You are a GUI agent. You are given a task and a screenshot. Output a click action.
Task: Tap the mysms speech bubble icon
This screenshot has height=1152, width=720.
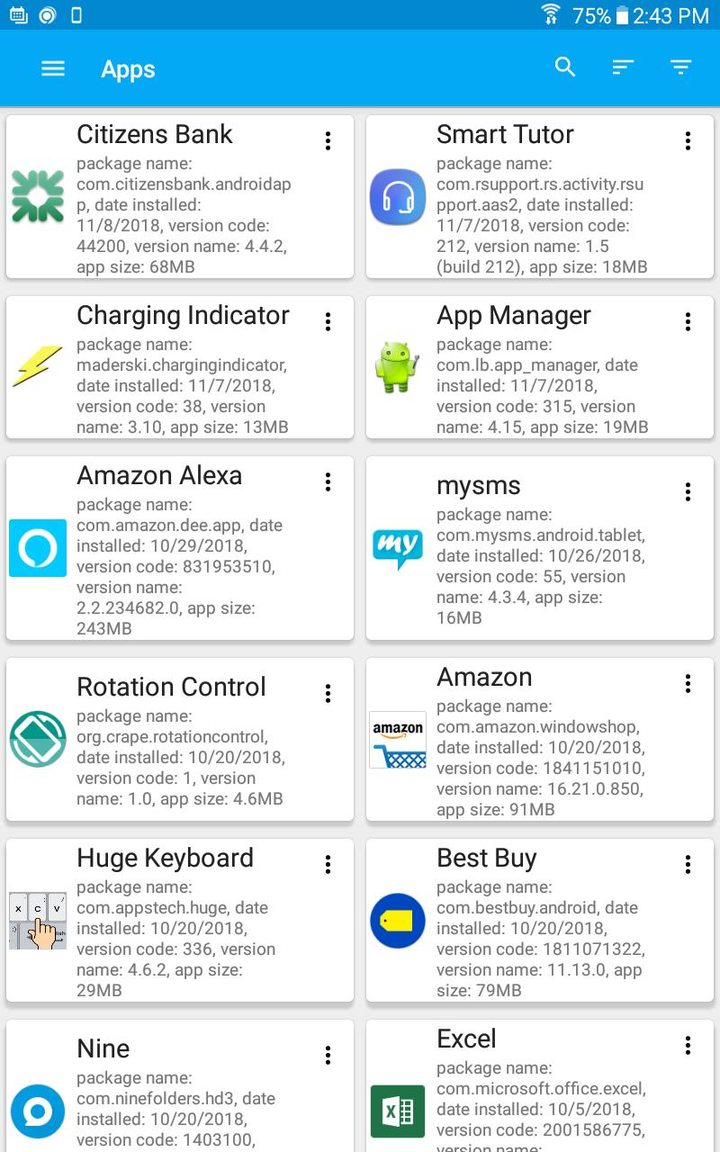click(x=398, y=547)
